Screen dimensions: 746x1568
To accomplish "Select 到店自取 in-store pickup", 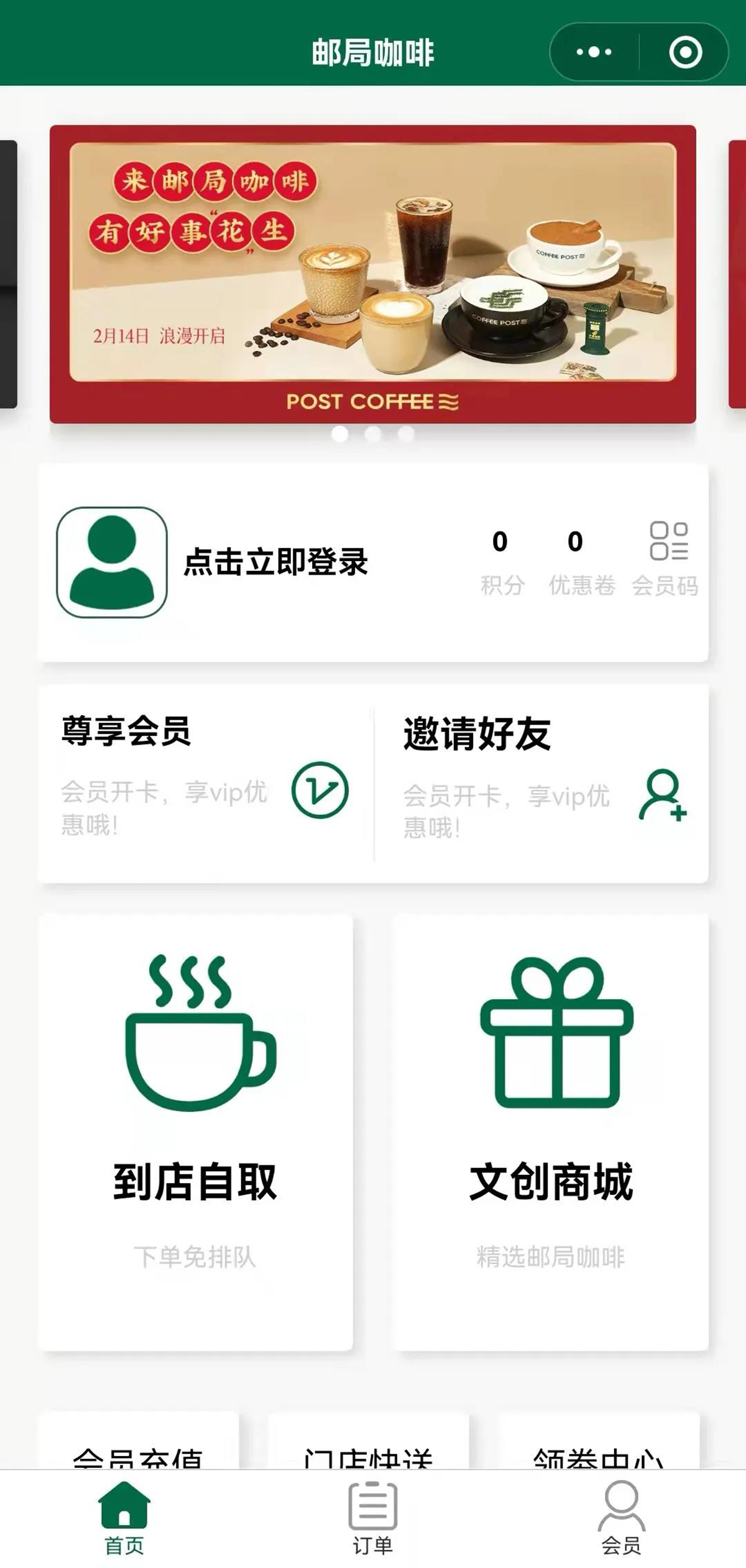I will (195, 1131).
